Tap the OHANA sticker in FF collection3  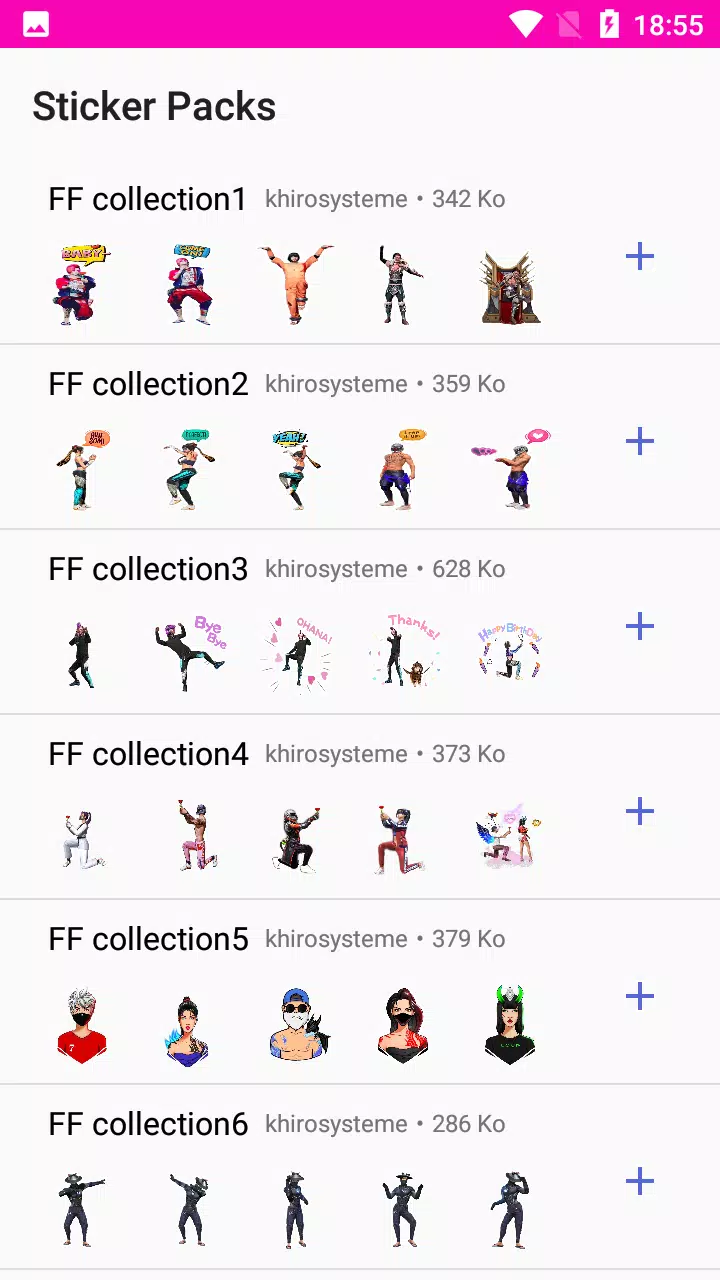point(296,652)
